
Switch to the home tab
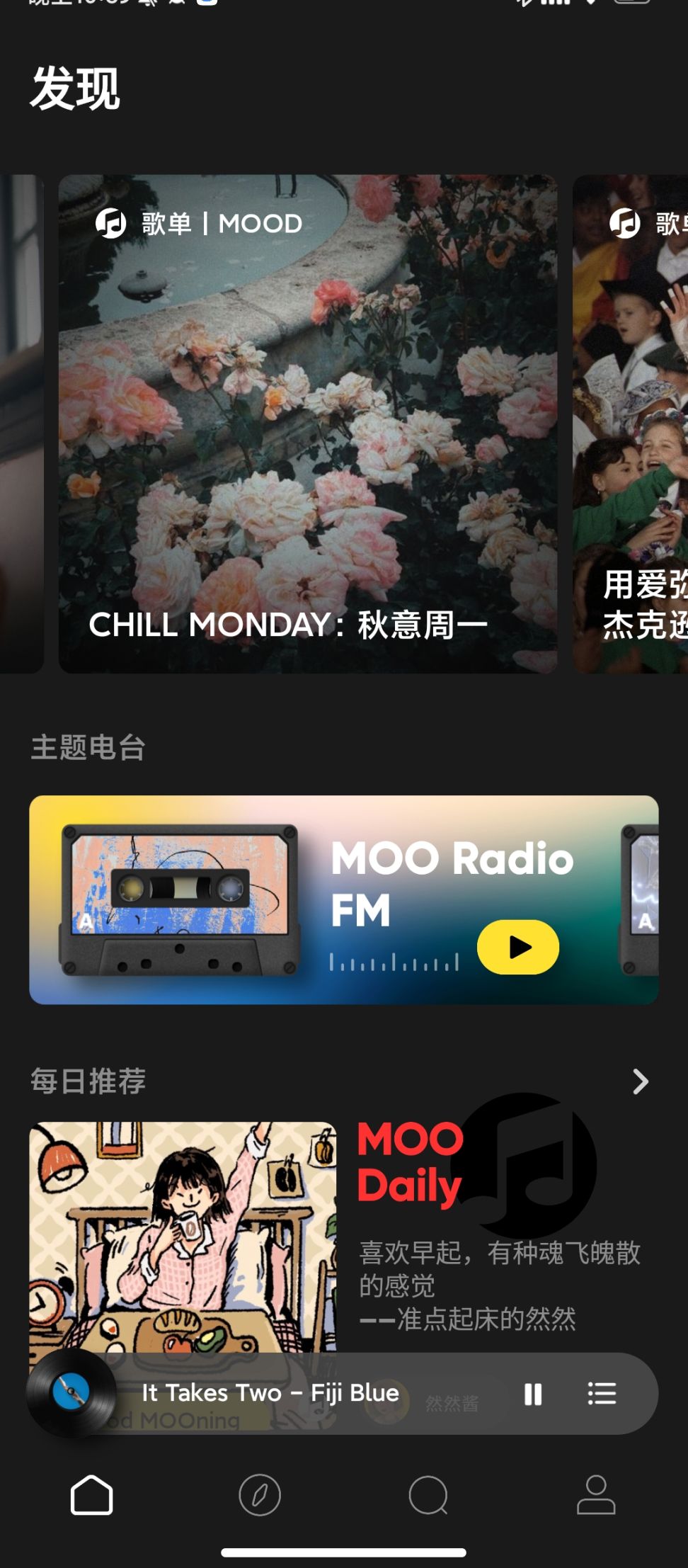click(92, 1494)
